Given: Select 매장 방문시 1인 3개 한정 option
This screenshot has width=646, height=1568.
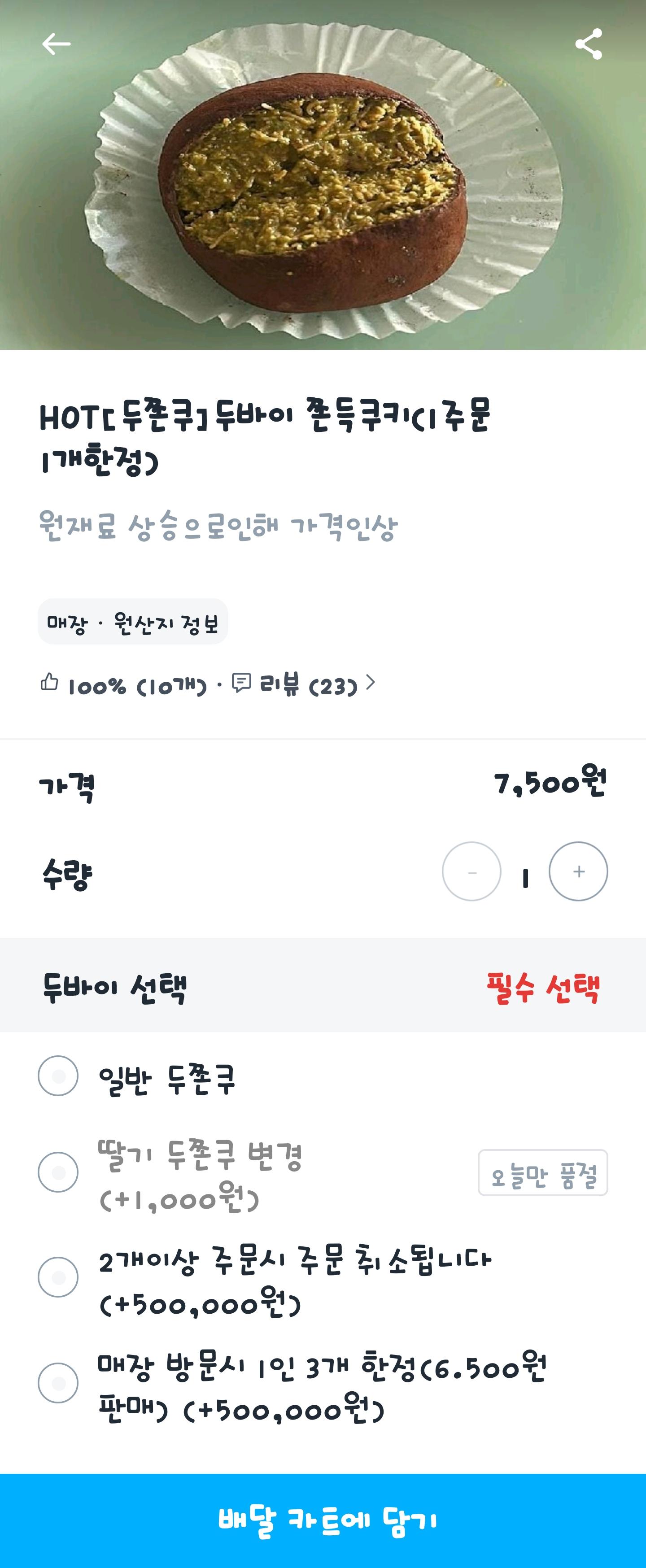Looking at the screenshot, I should pyautogui.click(x=58, y=1383).
